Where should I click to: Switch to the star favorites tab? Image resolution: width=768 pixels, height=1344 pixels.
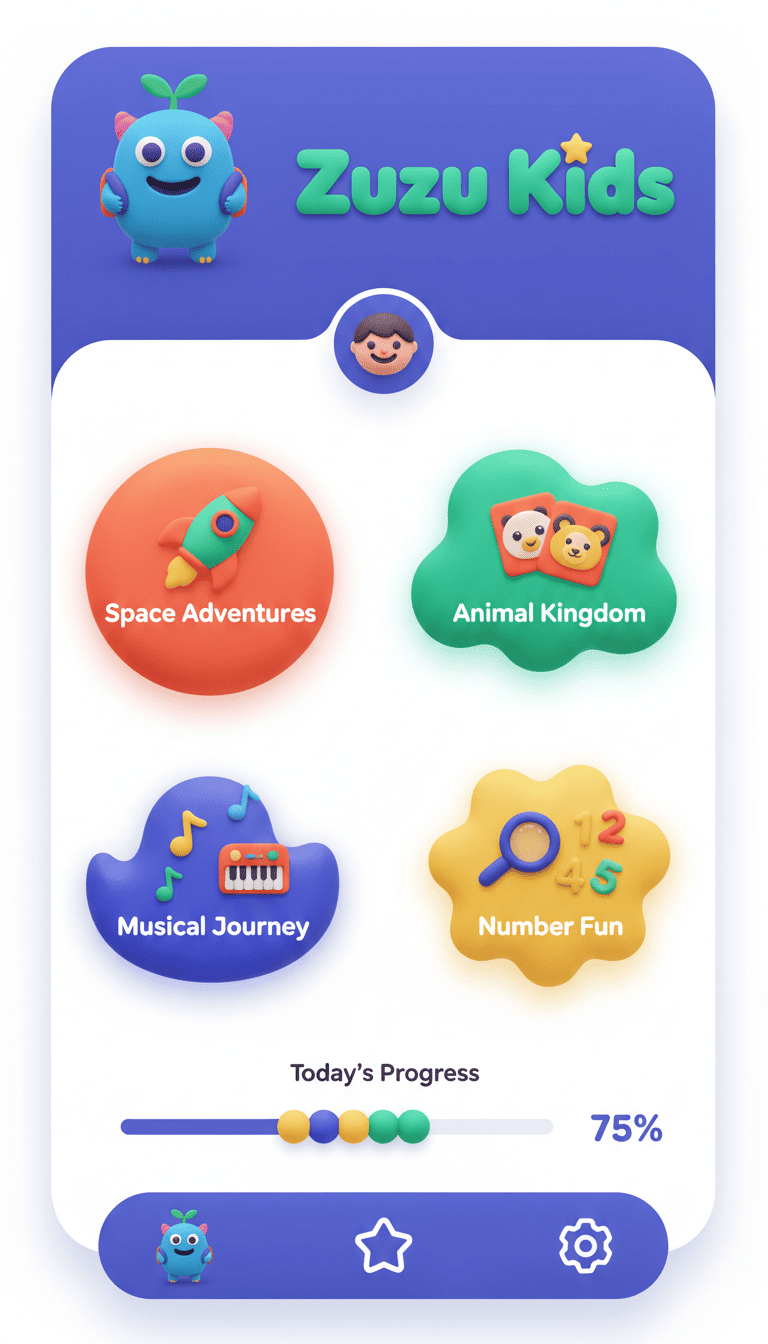coord(383,1246)
